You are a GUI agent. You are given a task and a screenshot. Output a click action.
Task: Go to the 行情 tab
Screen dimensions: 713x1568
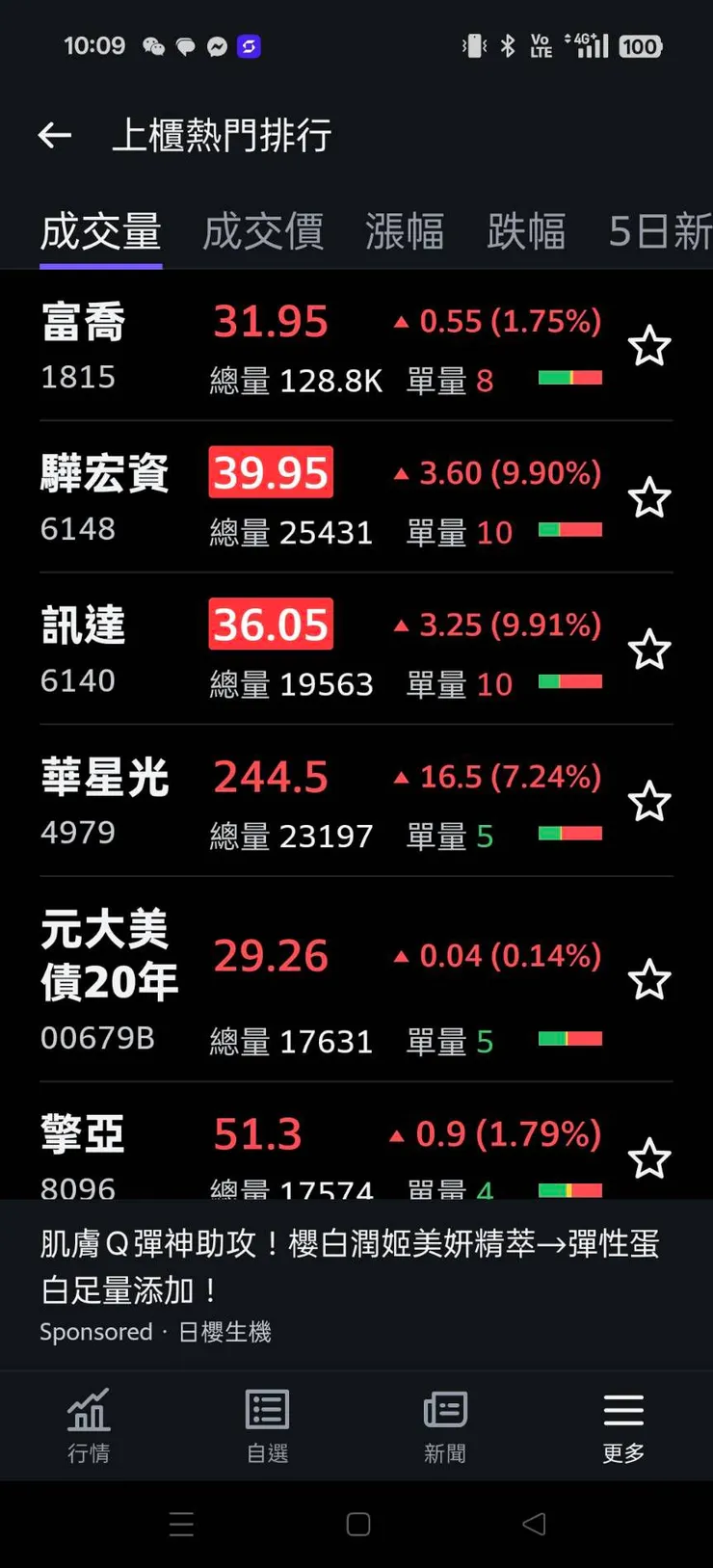tap(89, 1425)
